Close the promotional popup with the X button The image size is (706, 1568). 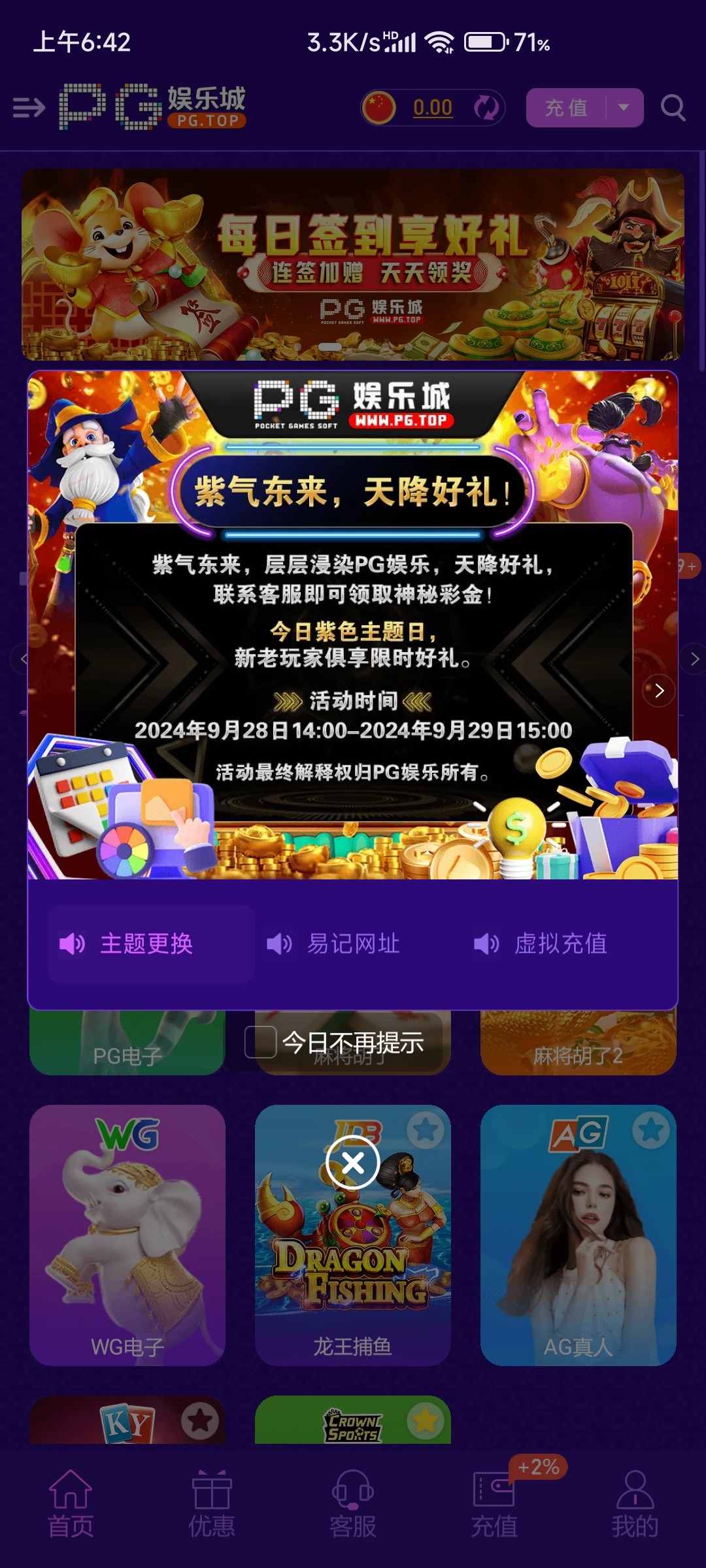[353, 1162]
